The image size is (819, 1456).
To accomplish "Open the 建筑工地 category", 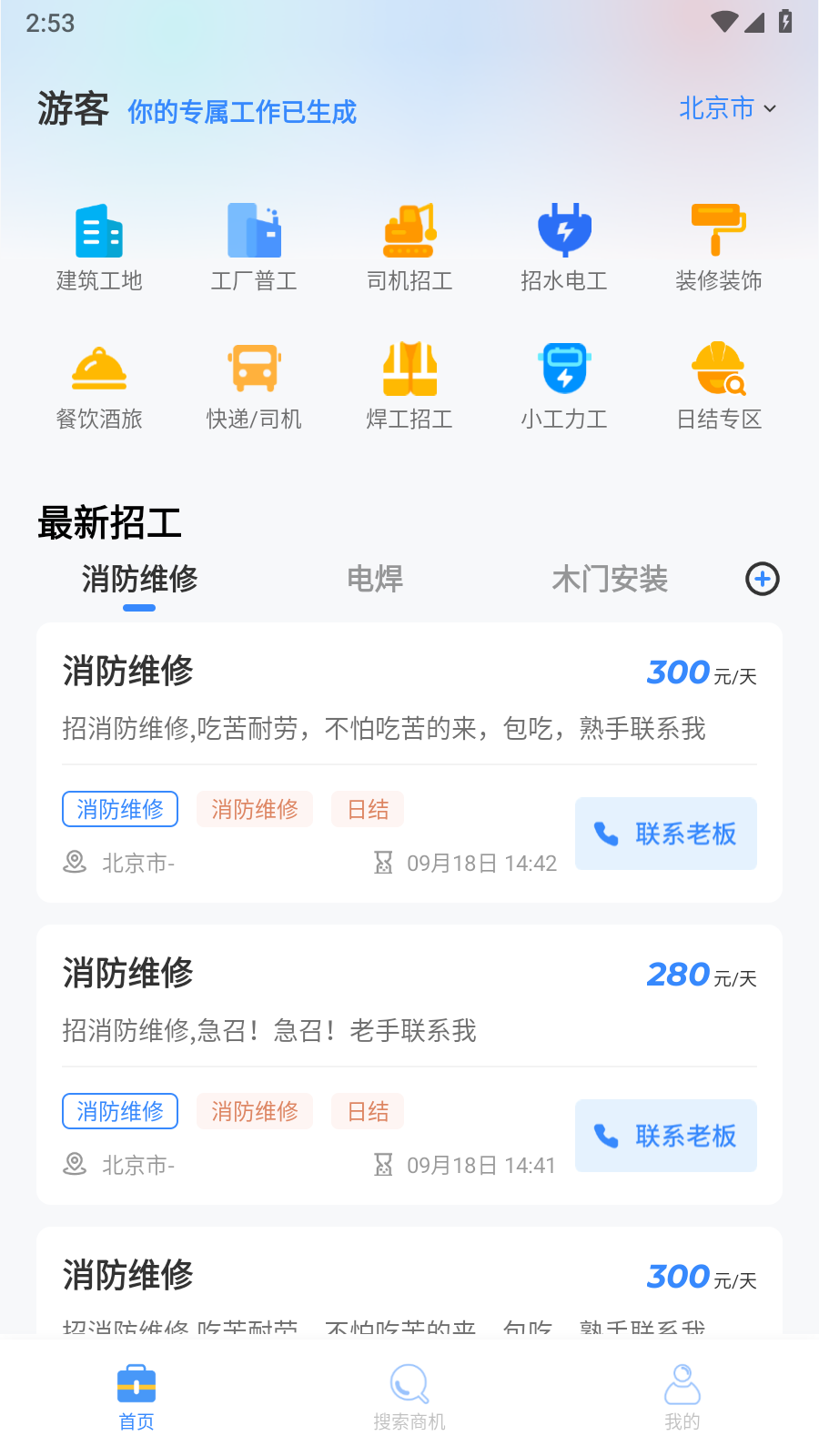I will coord(99,247).
